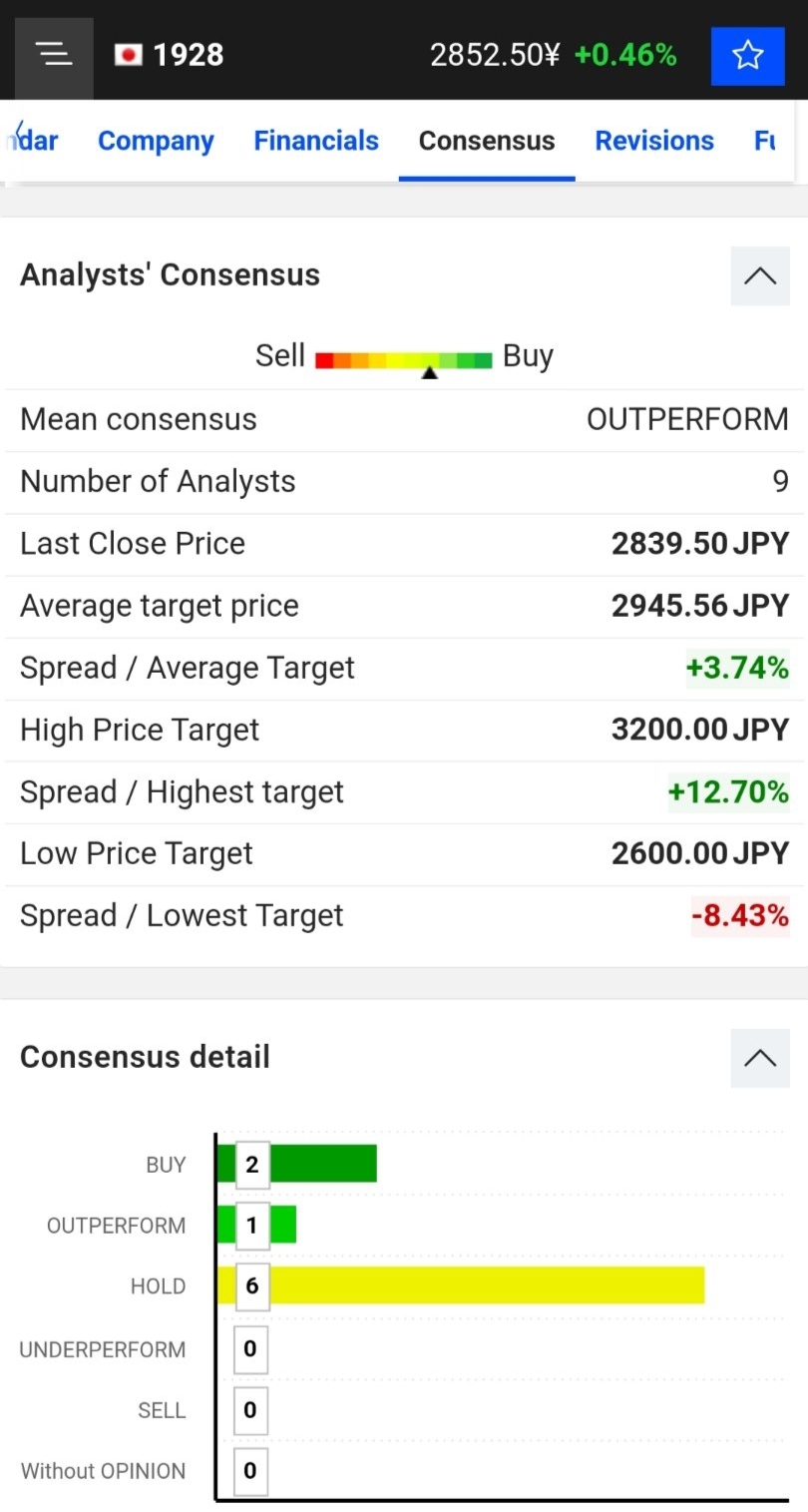Collapse the Consensus detail section

pos(760,1058)
